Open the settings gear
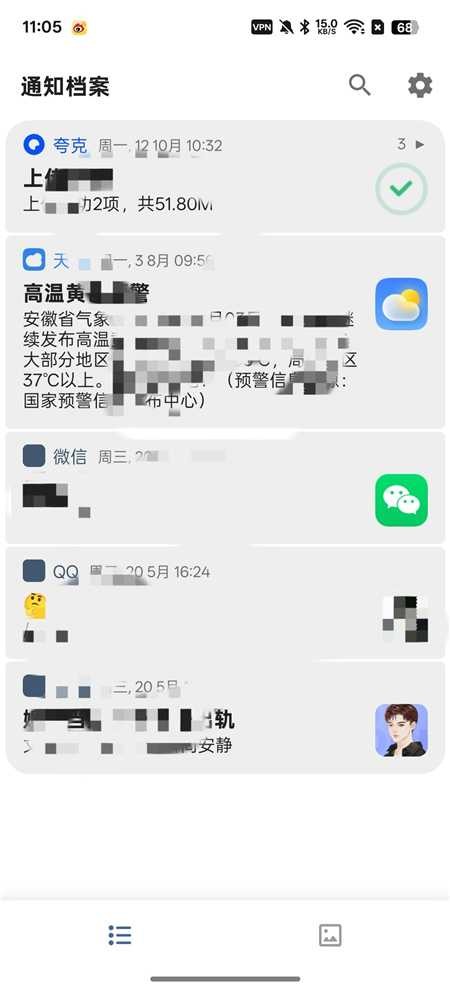450x990 pixels. coord(420,85)
